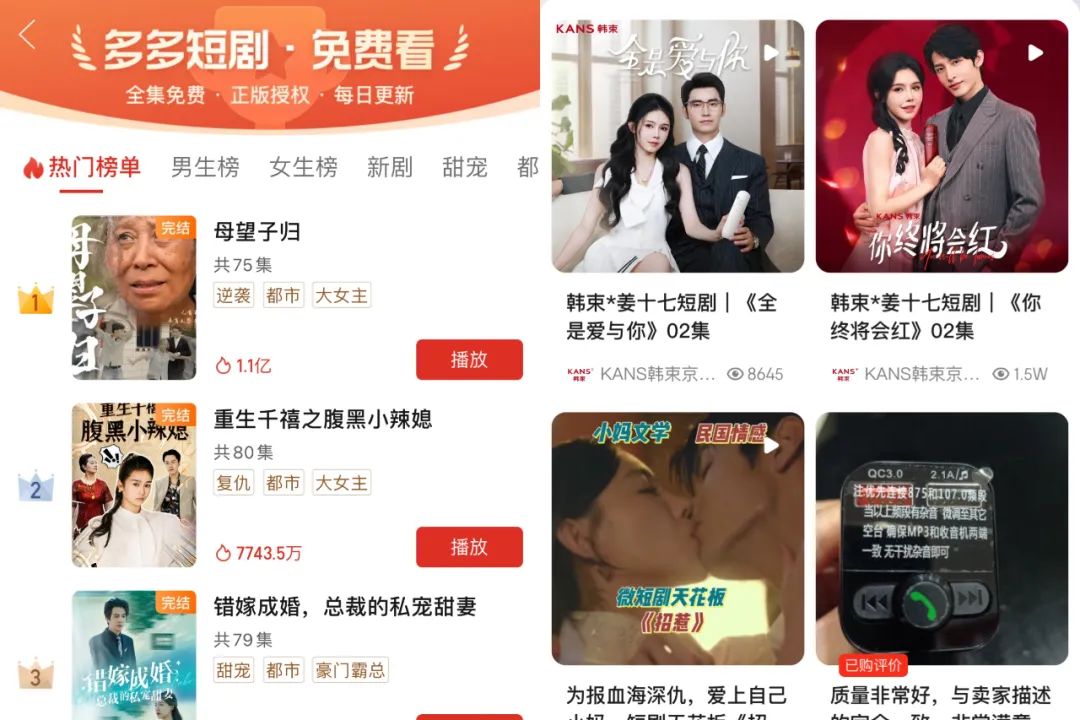Select the 甜宠 tab
1080x720 pixels.
(x=465, y=167)
